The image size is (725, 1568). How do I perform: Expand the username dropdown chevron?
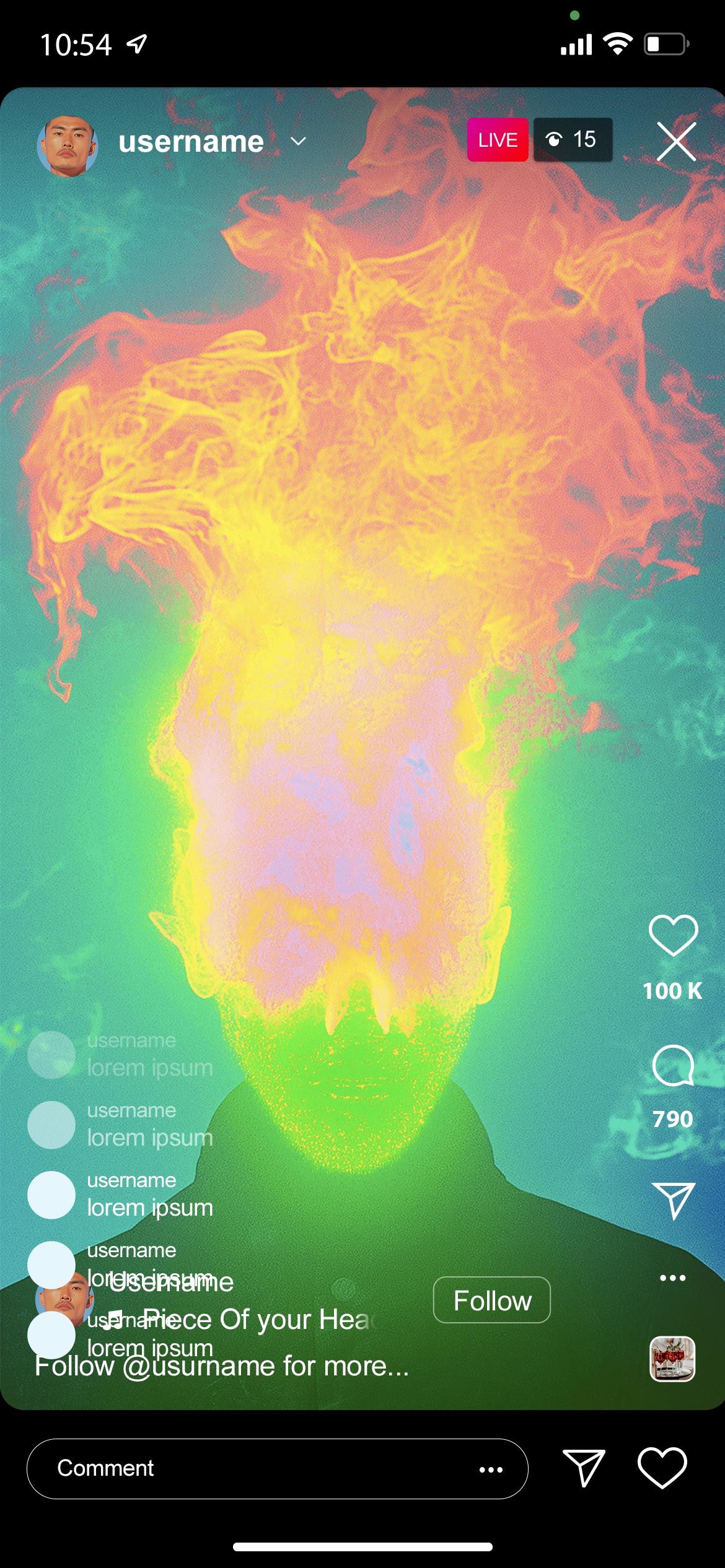coord(298,142)
